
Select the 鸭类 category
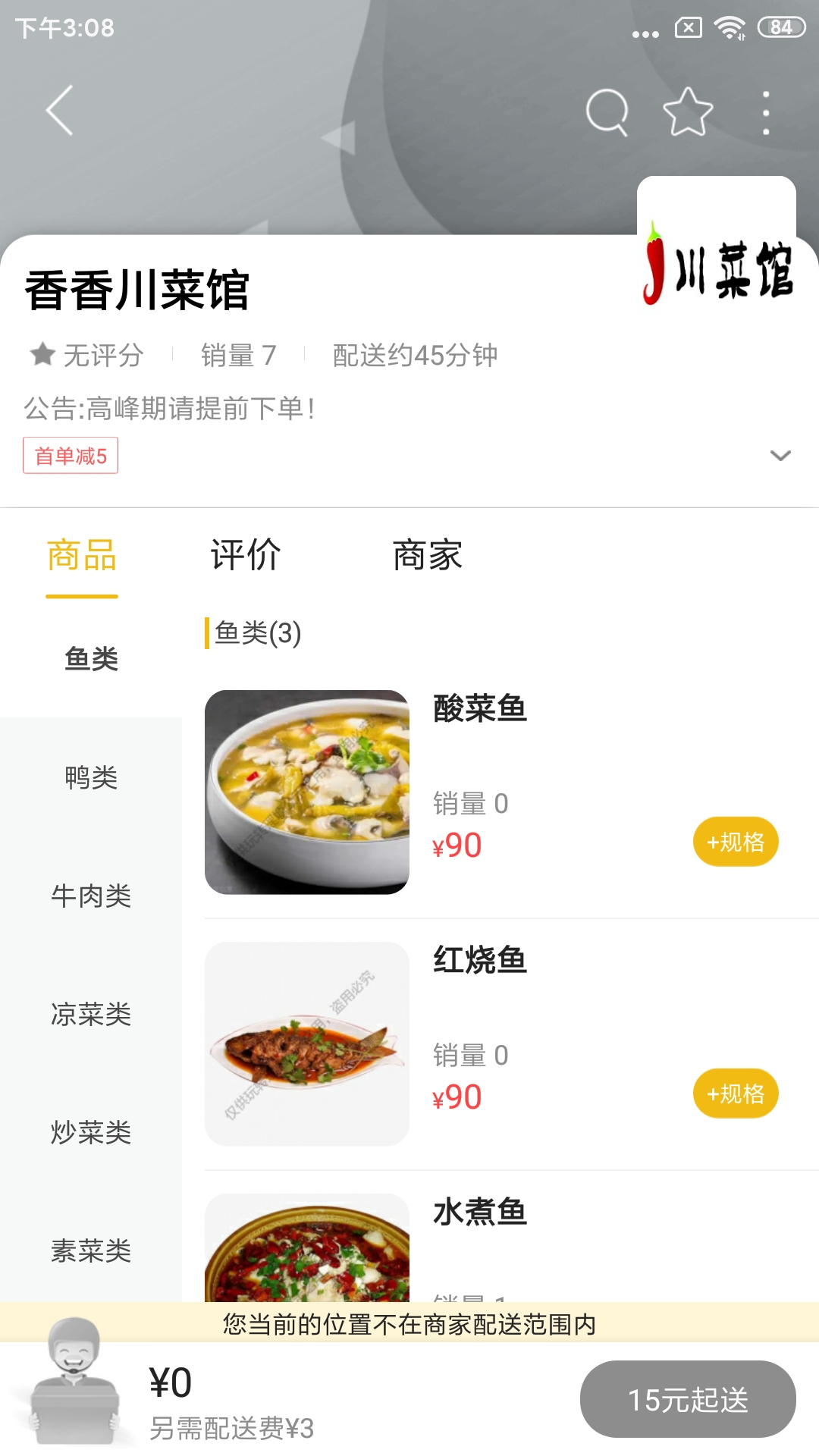pyautogui.click(x=91, y=777)
